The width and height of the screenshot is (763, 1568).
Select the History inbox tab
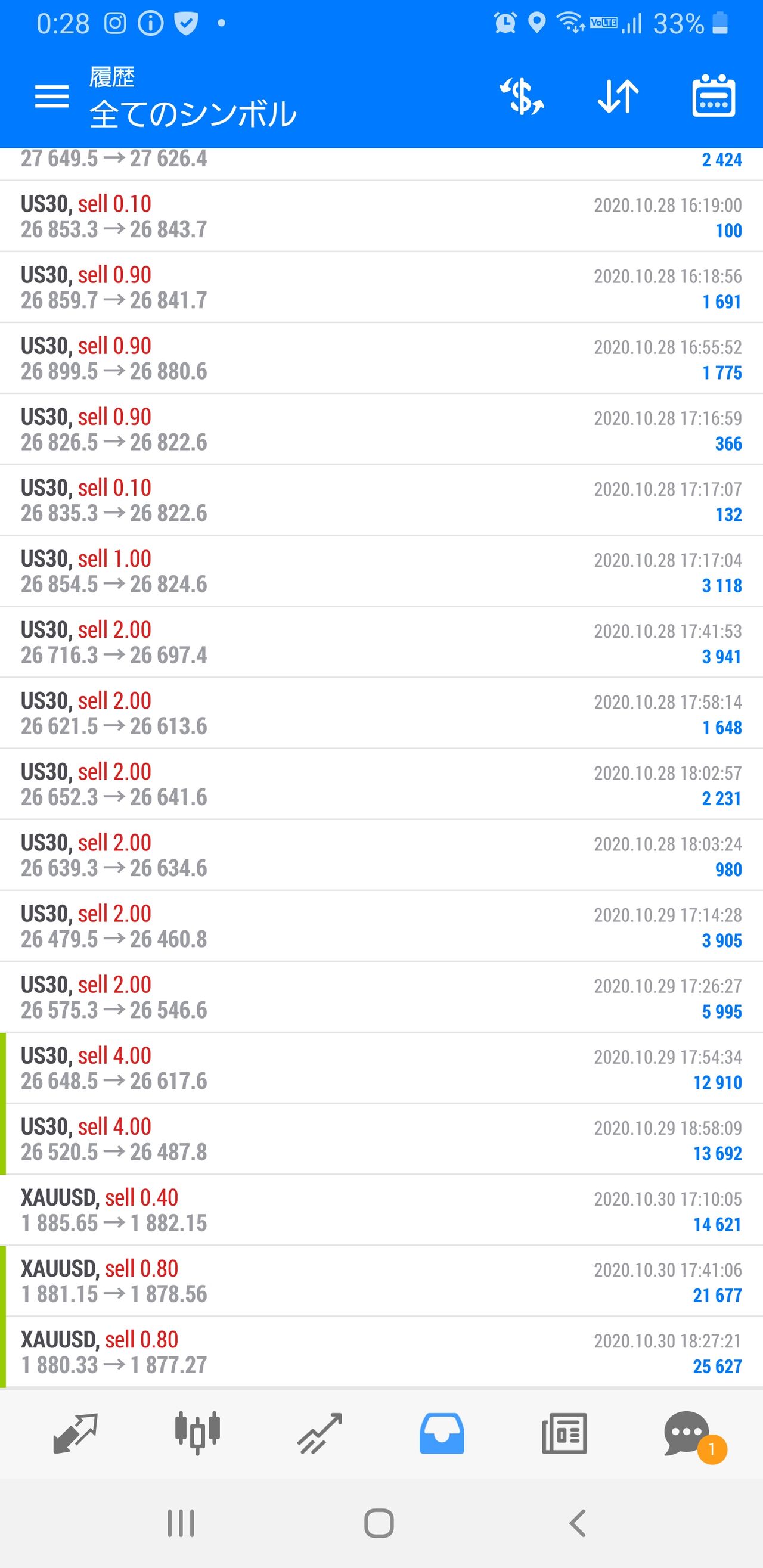click(x=442, y=1433)
